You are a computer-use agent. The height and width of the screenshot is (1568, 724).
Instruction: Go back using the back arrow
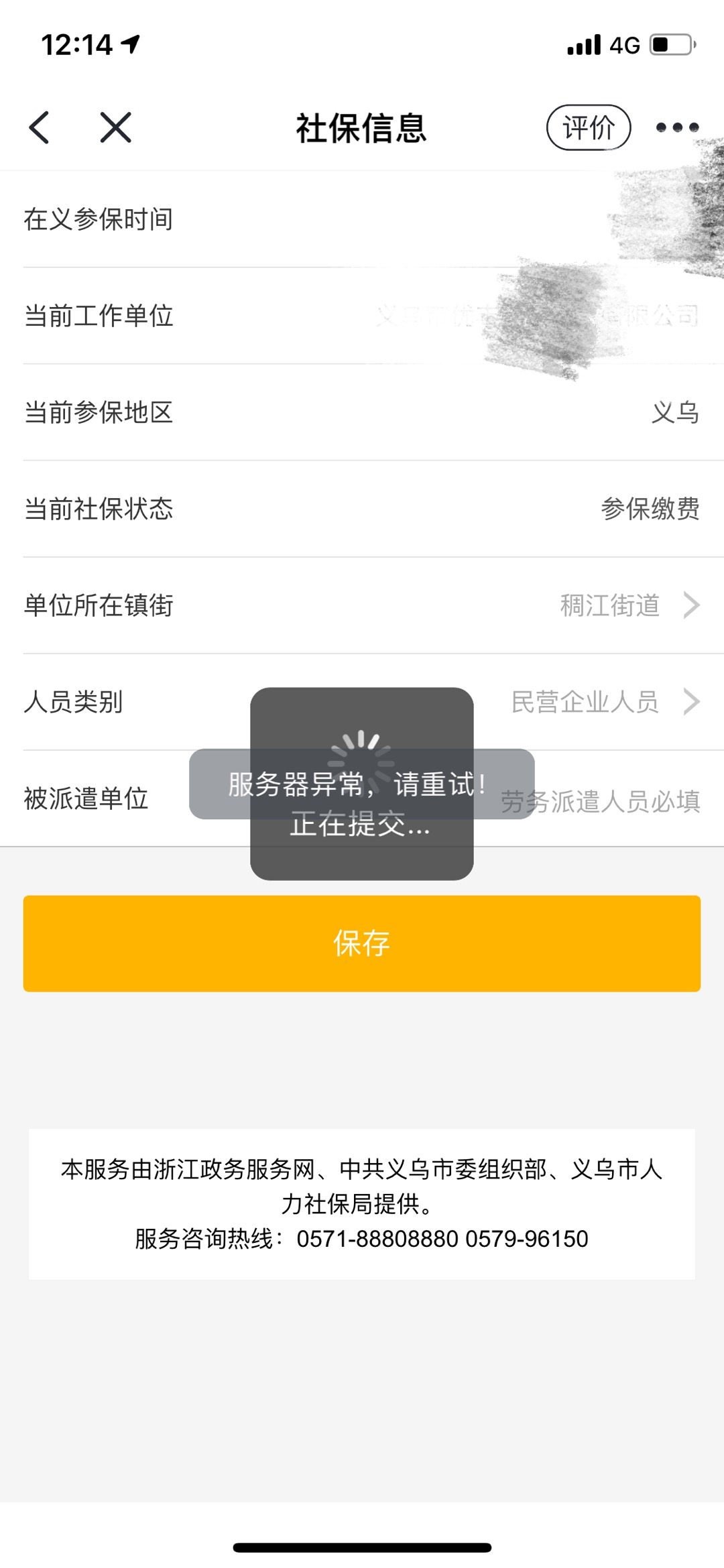pos(40,127)
